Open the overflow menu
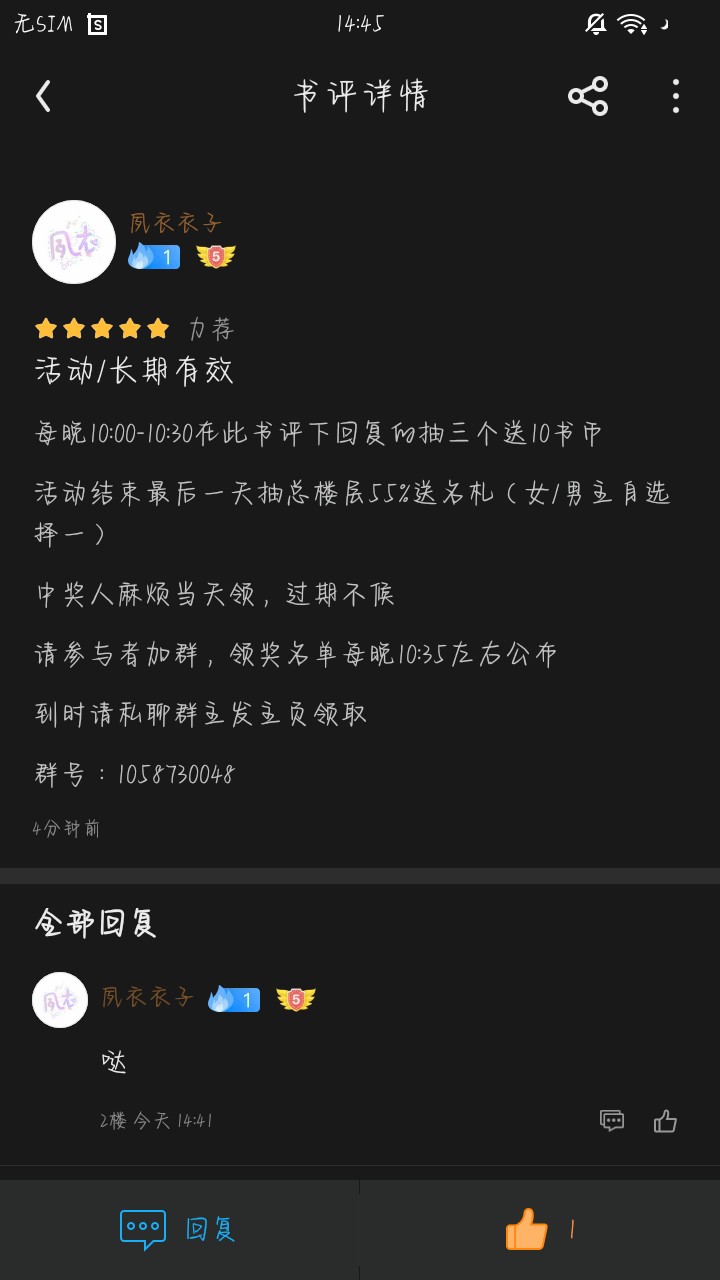The width and height of the screenshot is (720, 1280). (676, 96)
